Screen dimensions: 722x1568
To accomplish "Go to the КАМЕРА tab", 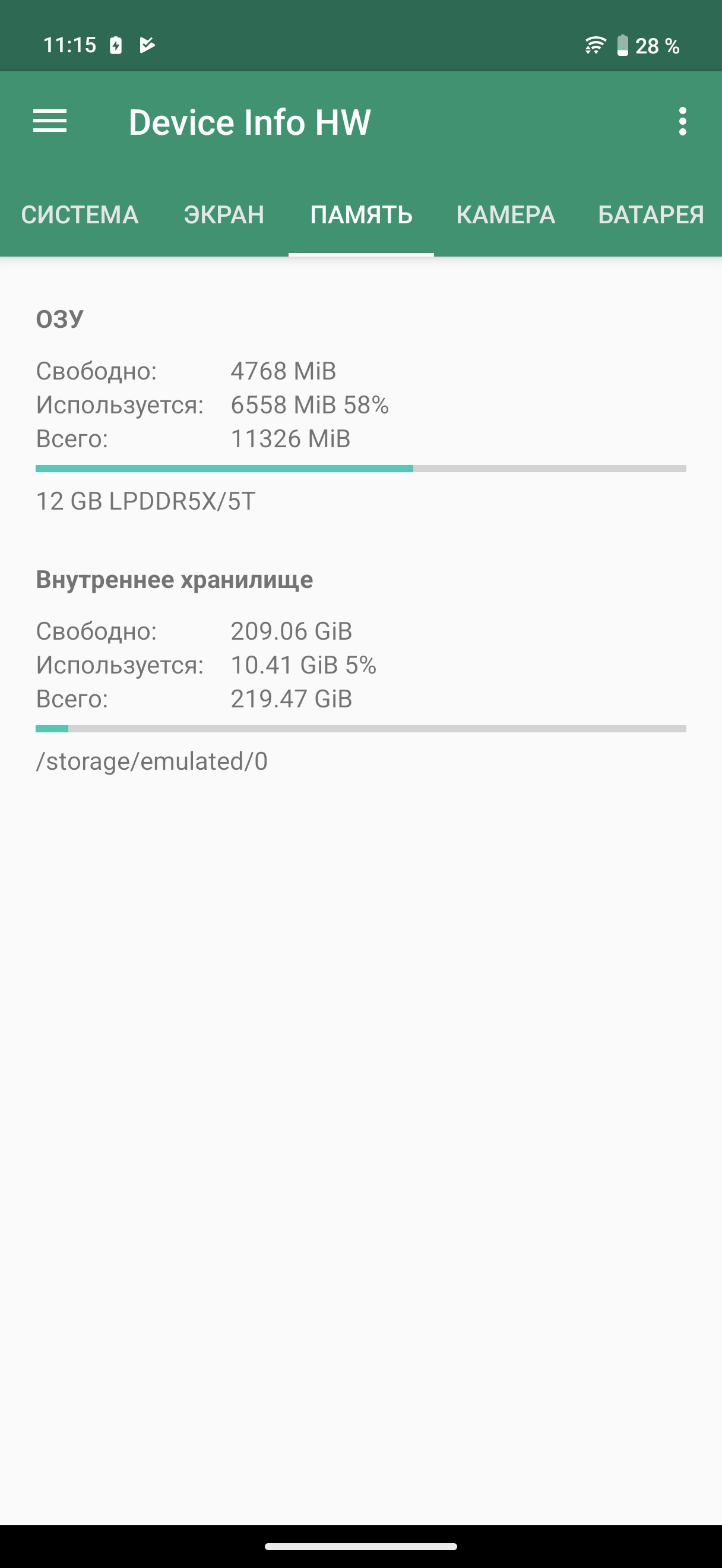I will (x=505, y=215).
